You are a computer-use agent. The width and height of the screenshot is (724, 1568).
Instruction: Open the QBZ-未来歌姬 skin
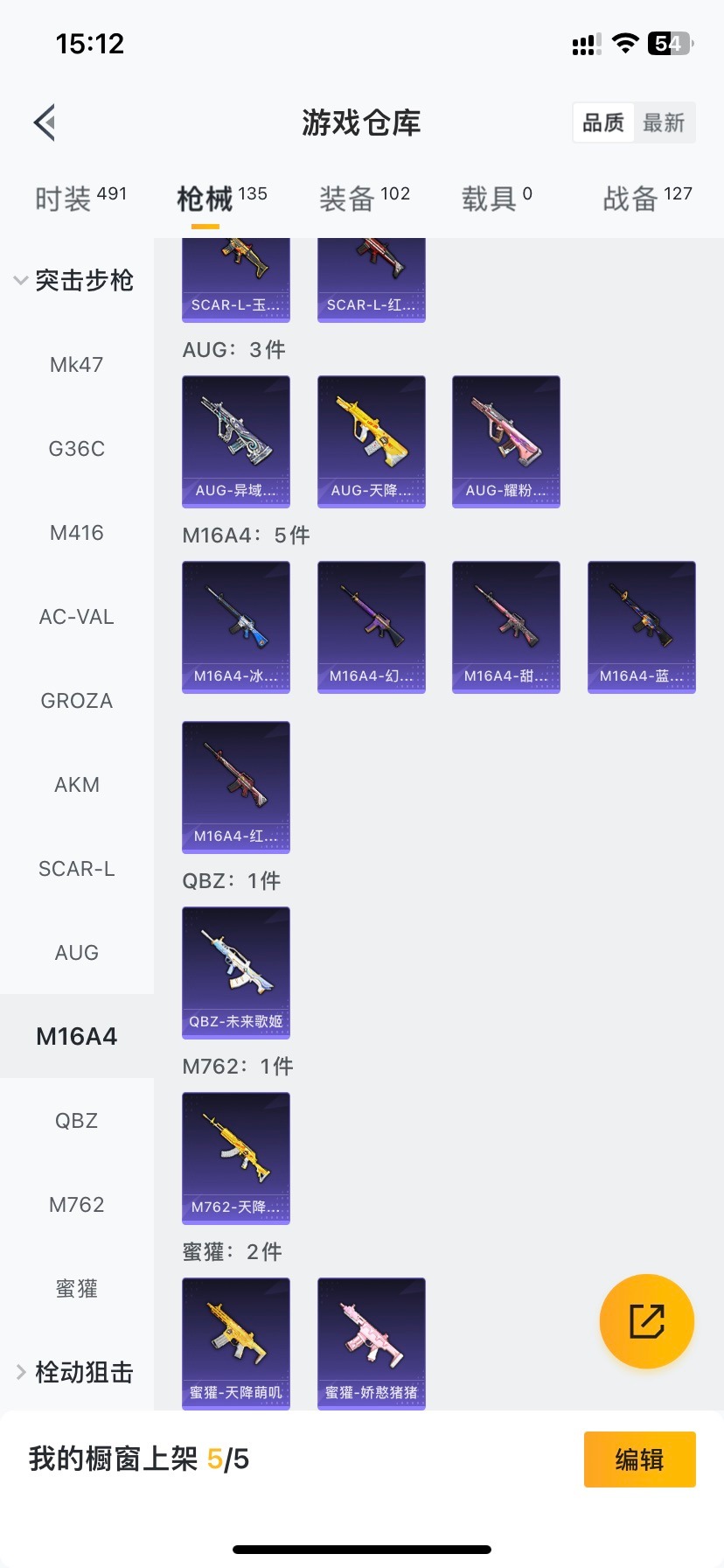[236, 972]
